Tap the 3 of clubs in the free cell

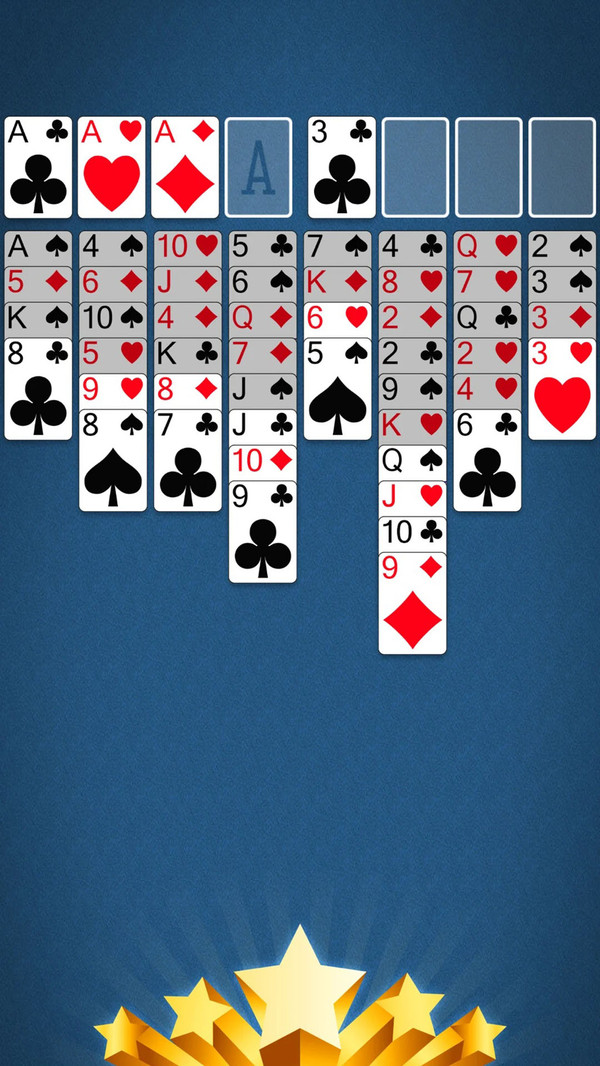[341, 168]
